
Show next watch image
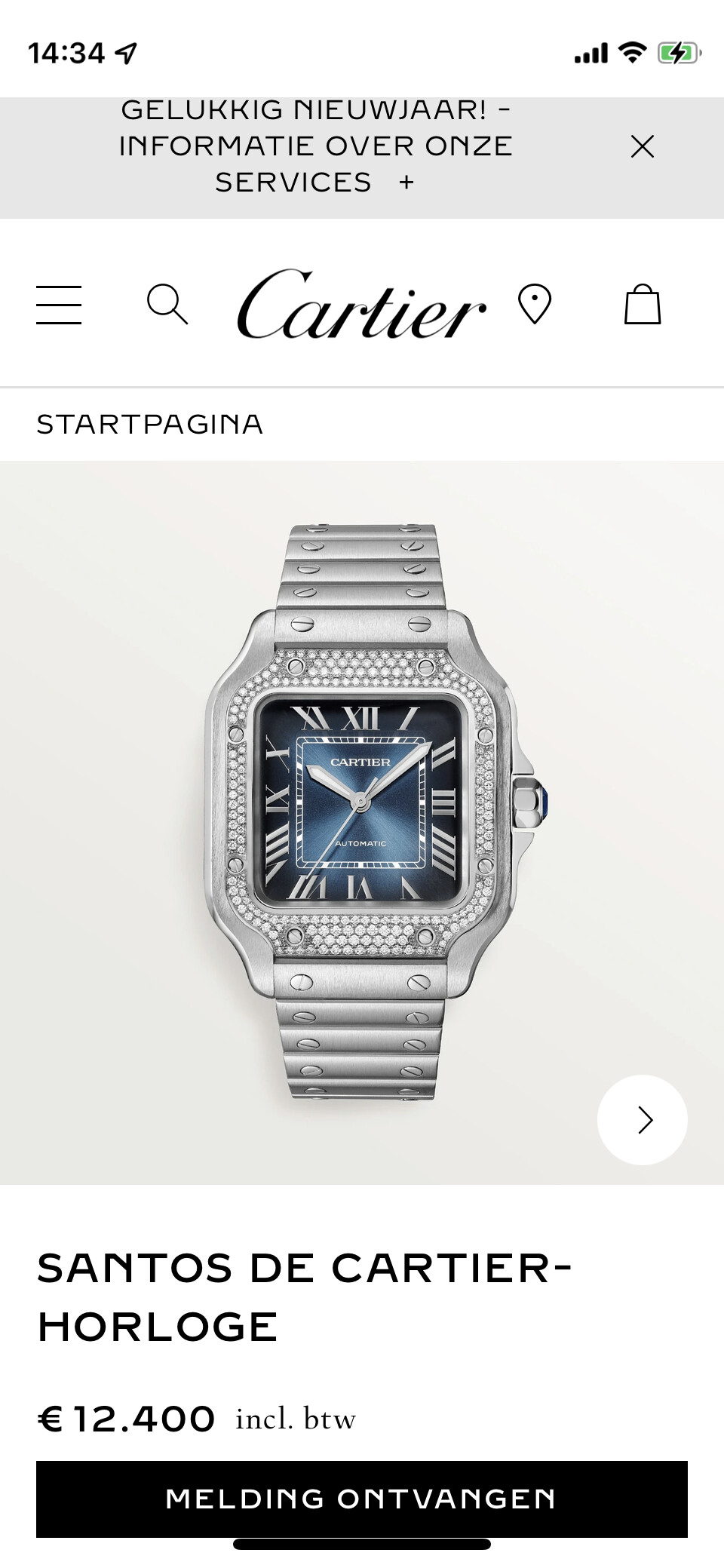click(643, 1120)
